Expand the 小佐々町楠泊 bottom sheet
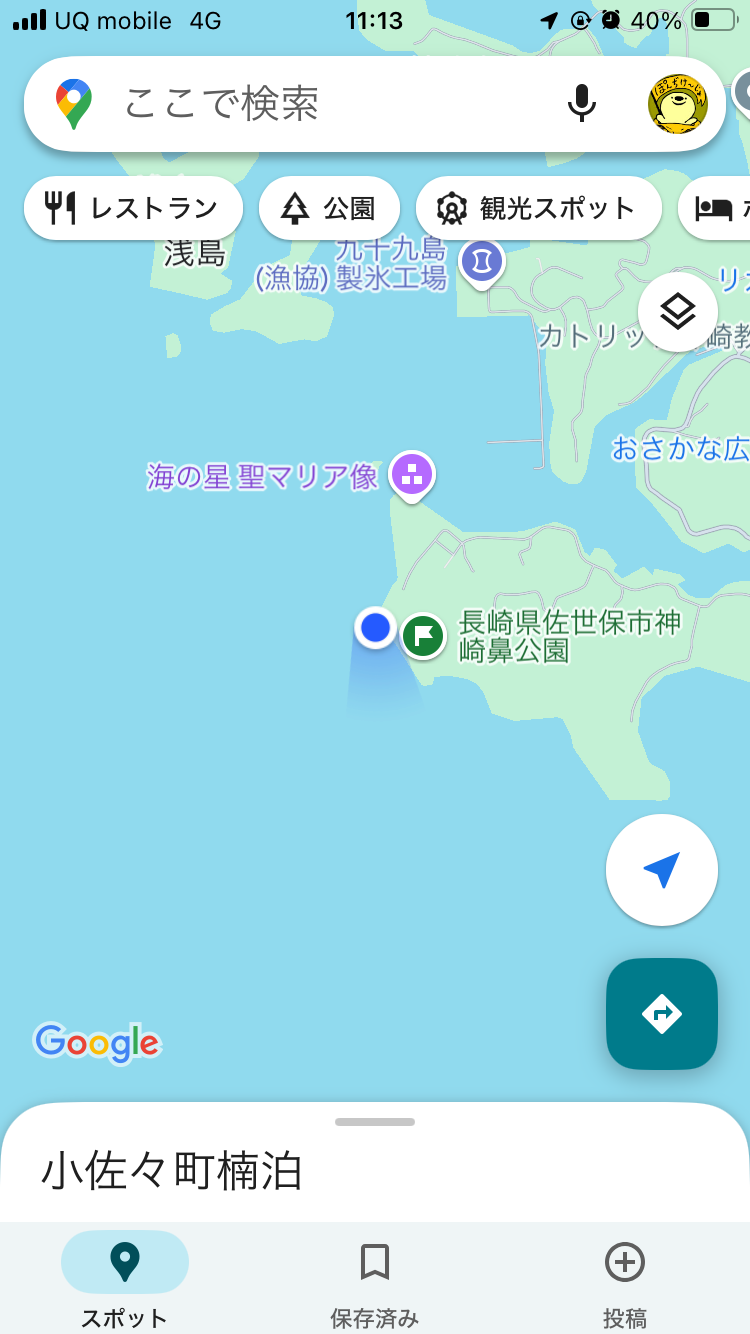 tap(375, 1123)
